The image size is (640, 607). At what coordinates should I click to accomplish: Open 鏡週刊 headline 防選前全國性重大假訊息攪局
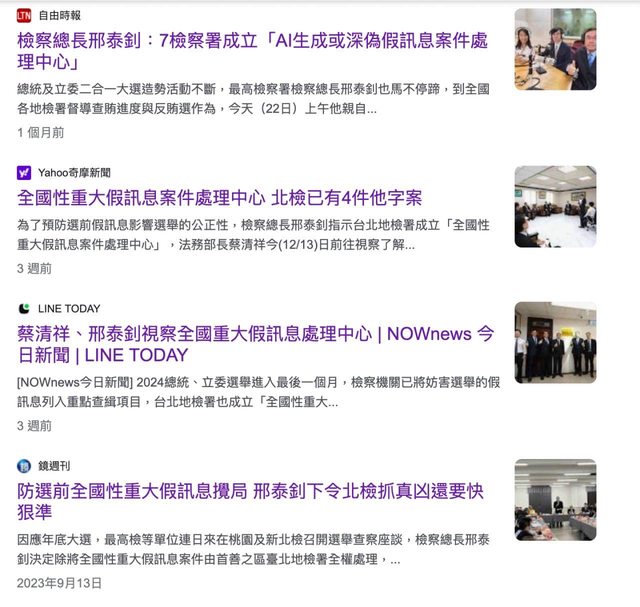(x=250, y=500)
